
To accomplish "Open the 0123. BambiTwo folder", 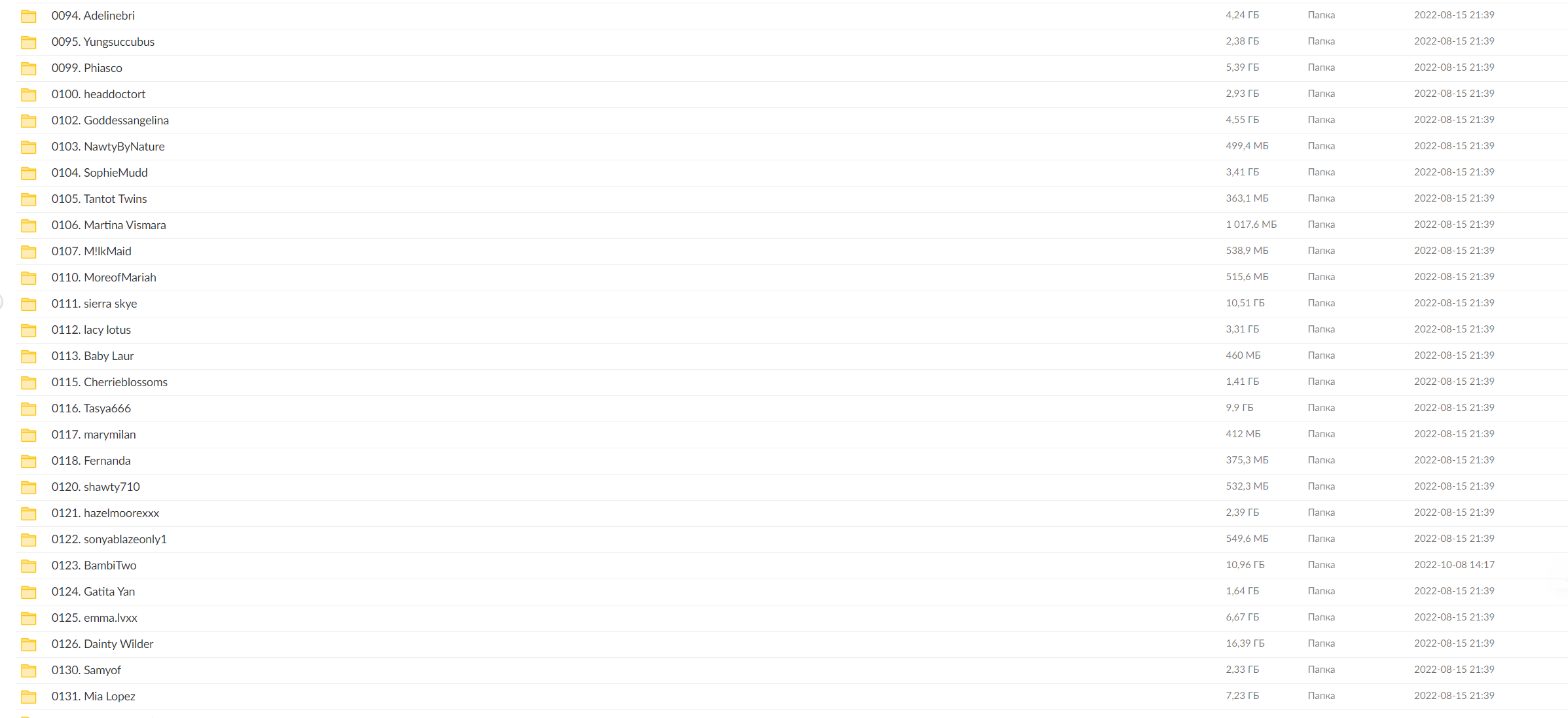I will (x=94, y=565).
